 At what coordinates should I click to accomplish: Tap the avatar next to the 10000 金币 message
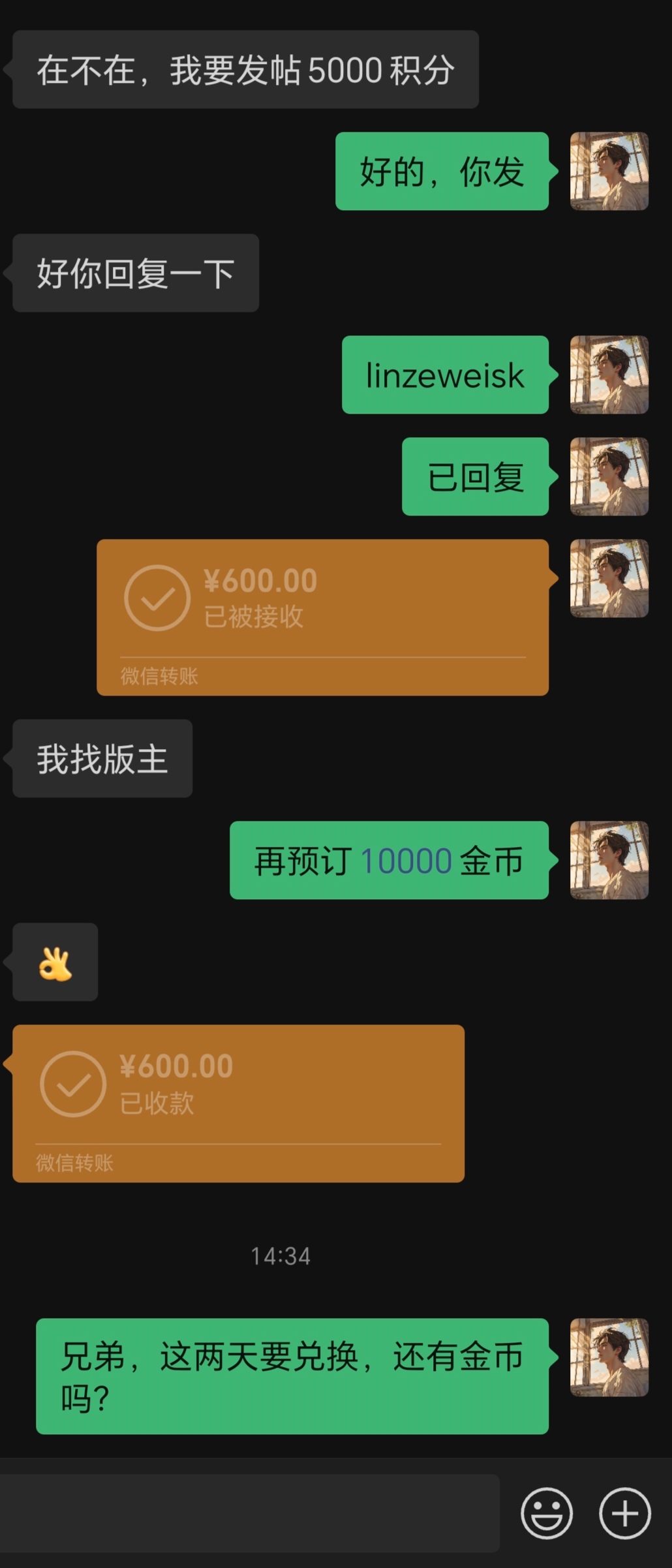[x=609, y=859]
